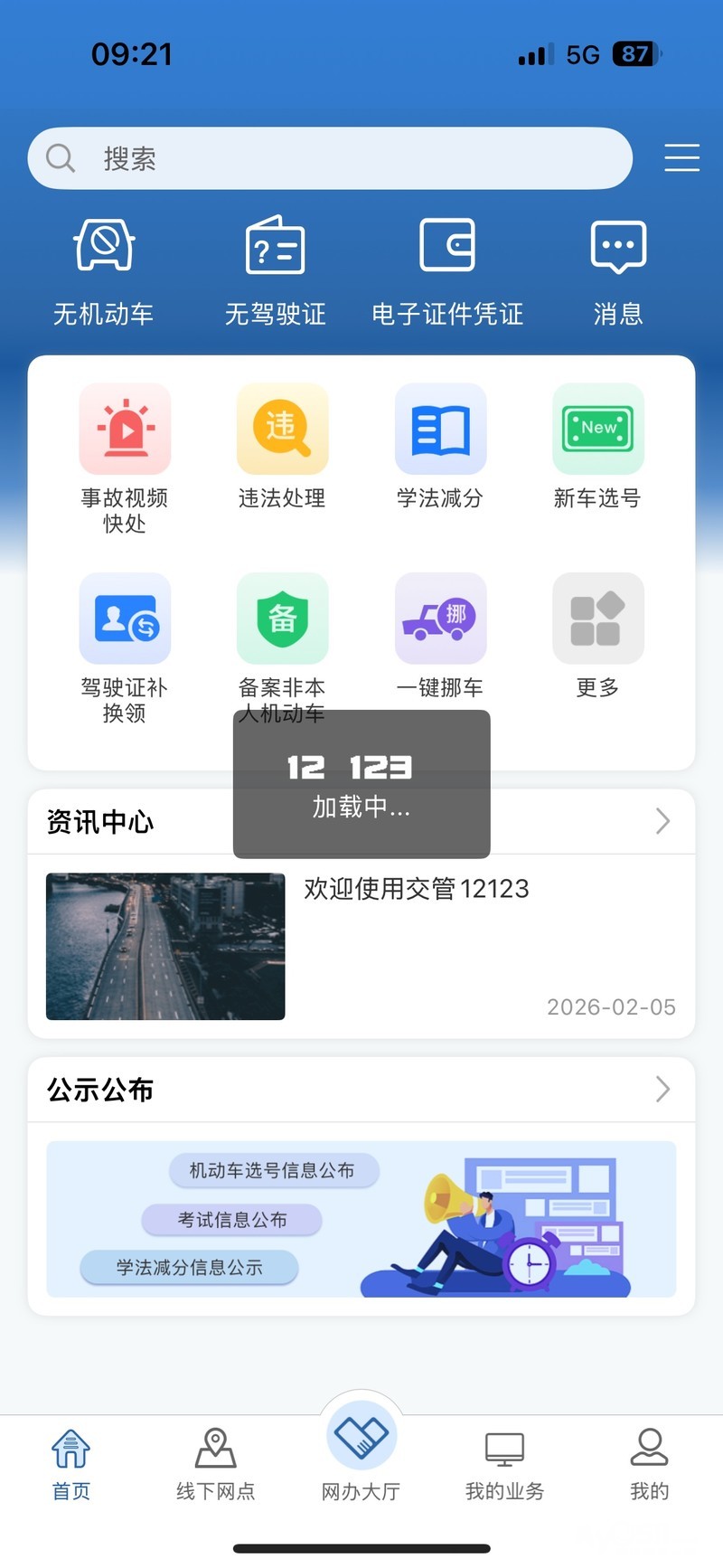
Task: Open the hamburger menu icon
Action: coord(681,158)
